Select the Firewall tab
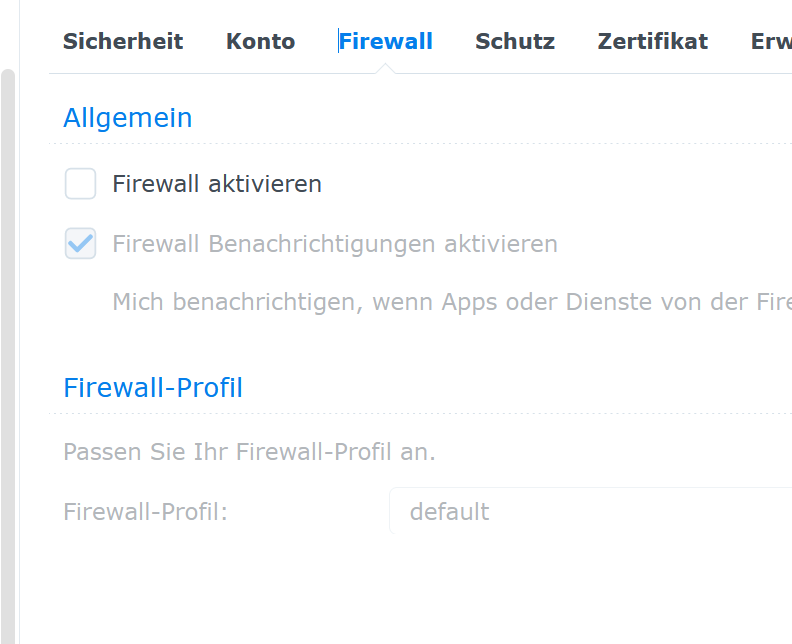792x644 pixels. pyautogui.click(x=385, y=42)
